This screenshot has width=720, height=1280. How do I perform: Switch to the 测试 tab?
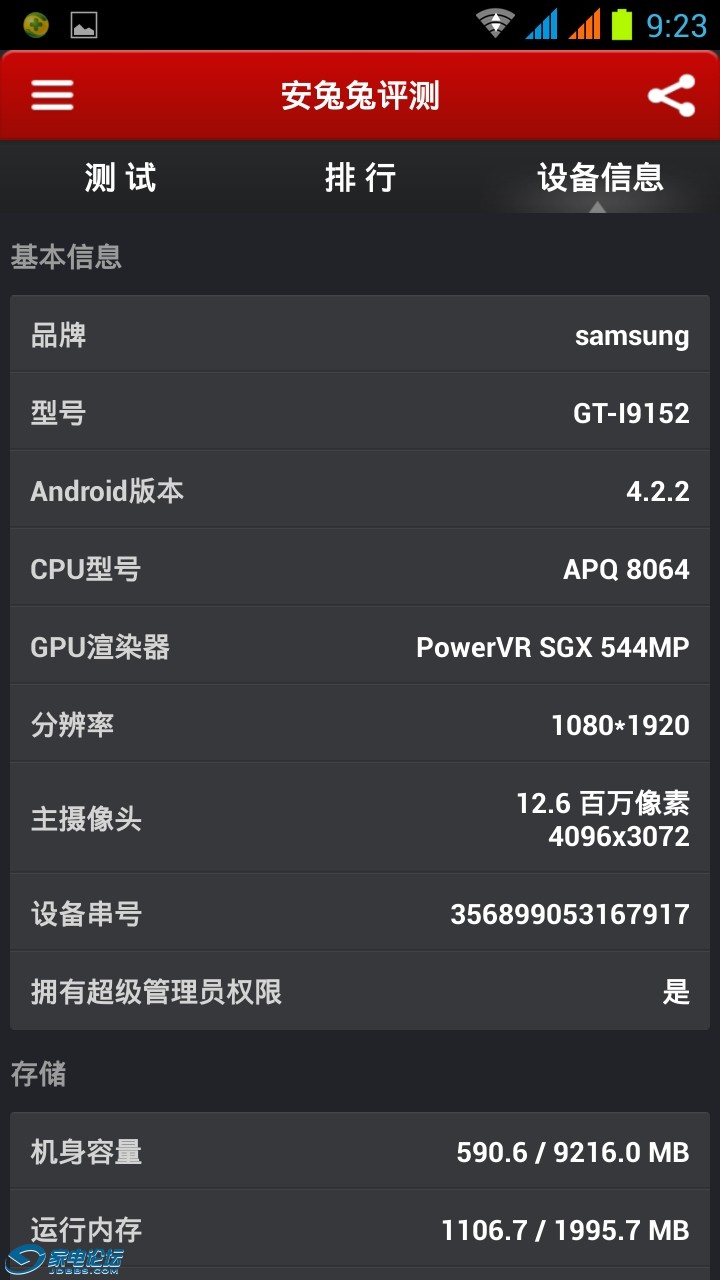(x=118, y=177)
